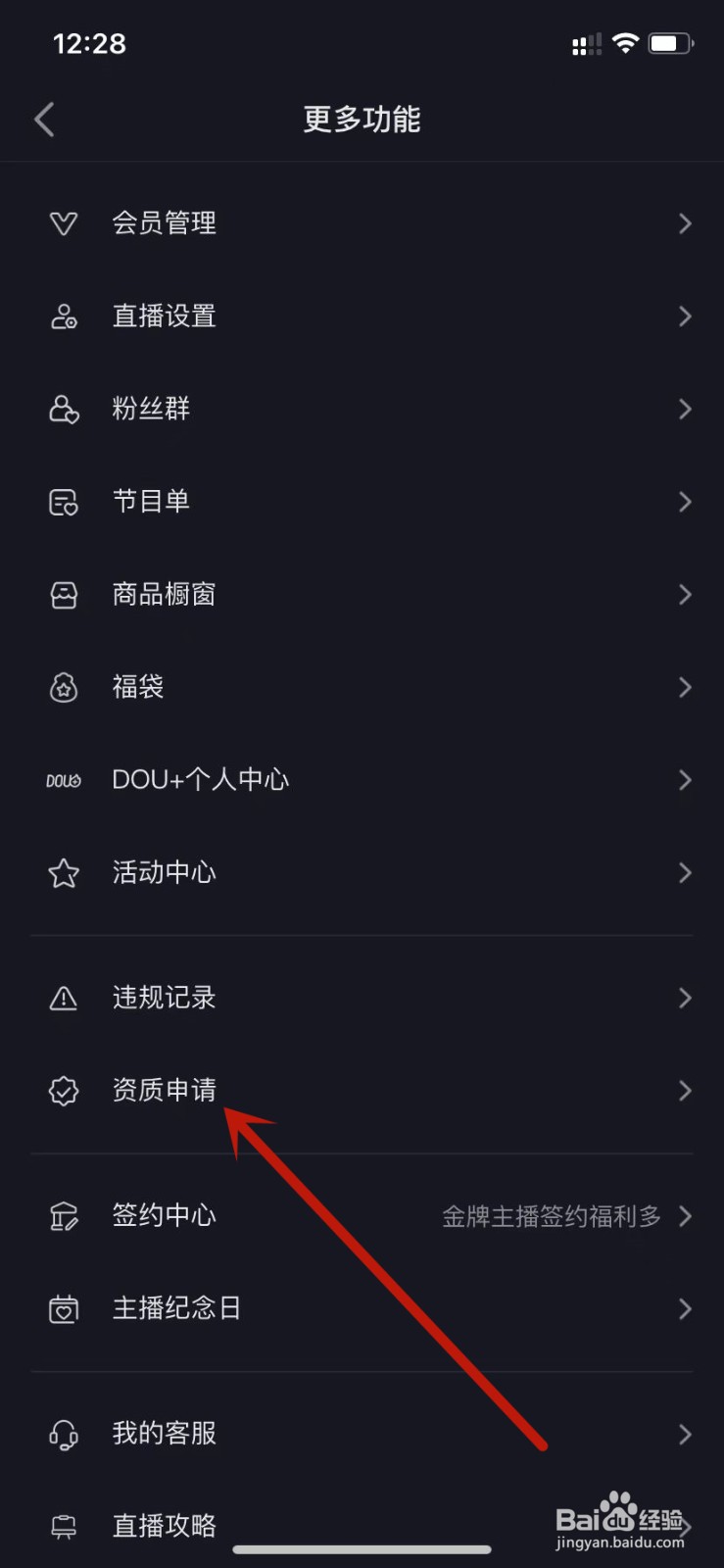
Task: Tap the 更多功能 page title
Action: pos(362,119)
